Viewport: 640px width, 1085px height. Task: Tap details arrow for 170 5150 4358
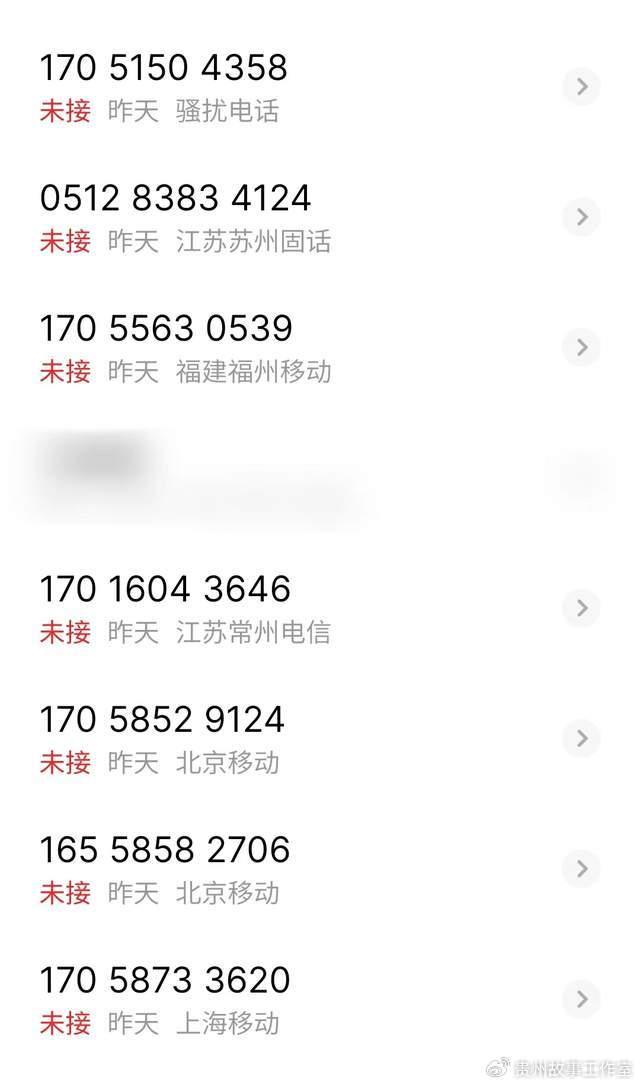(x=581, y=86)
